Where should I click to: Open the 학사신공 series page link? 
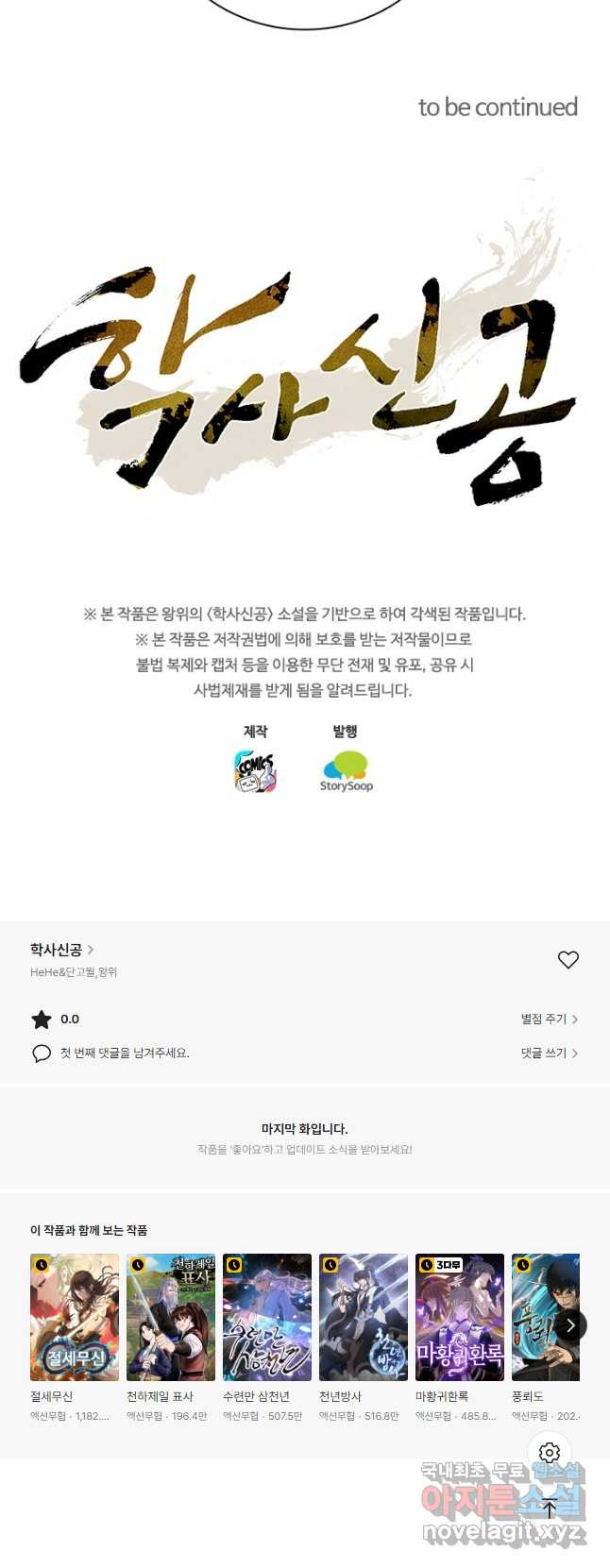61,950
